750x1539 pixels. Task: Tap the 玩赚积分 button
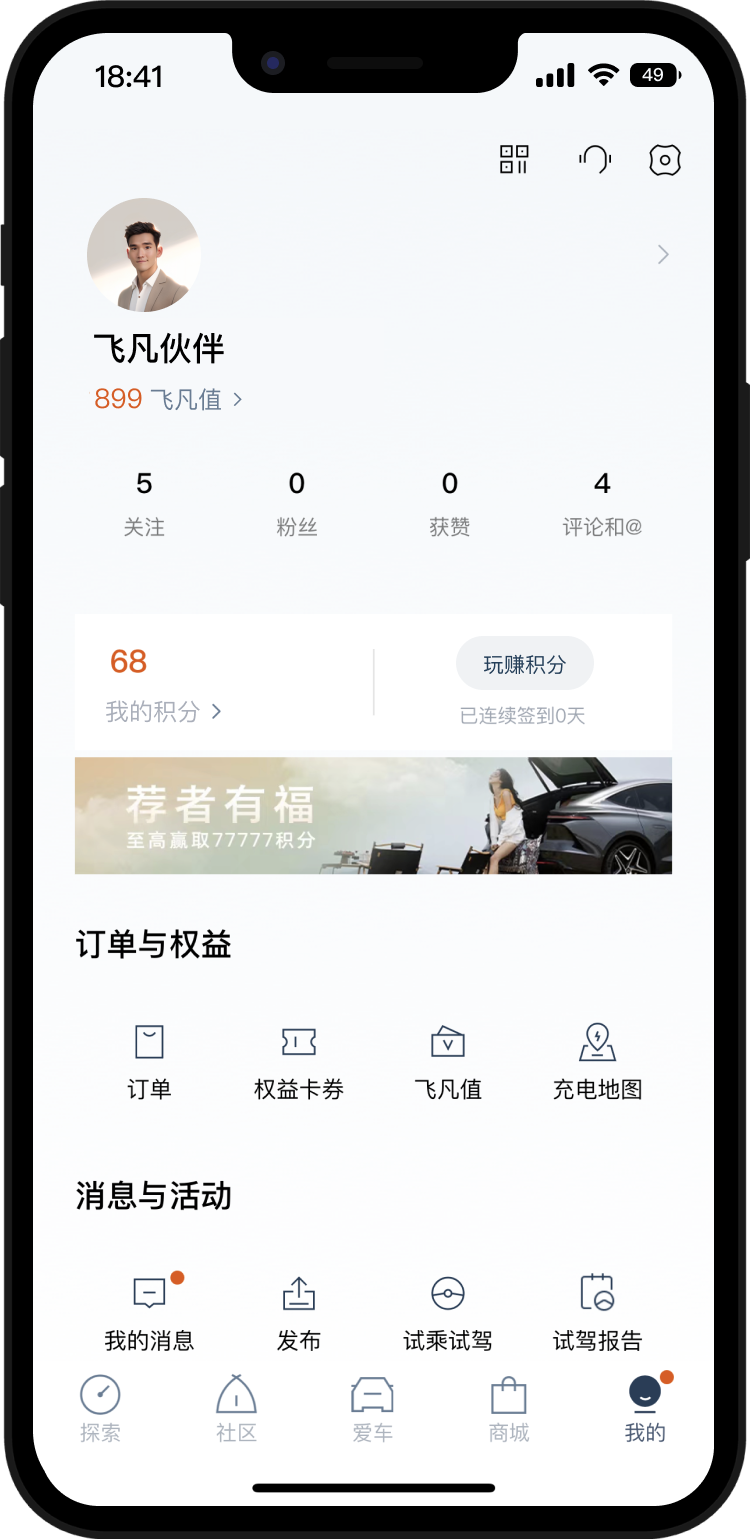(x=525, y=664)
